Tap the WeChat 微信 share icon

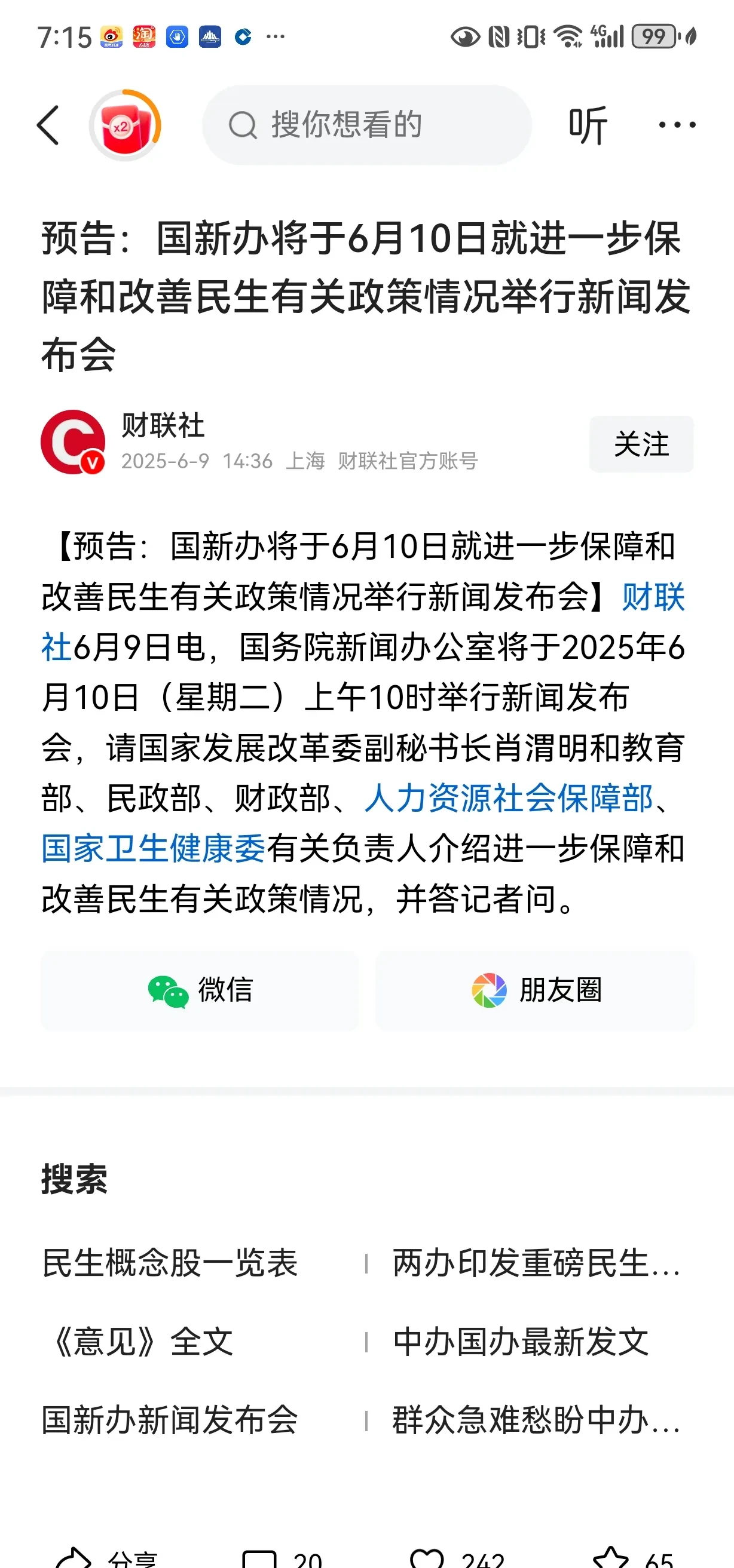201,990
